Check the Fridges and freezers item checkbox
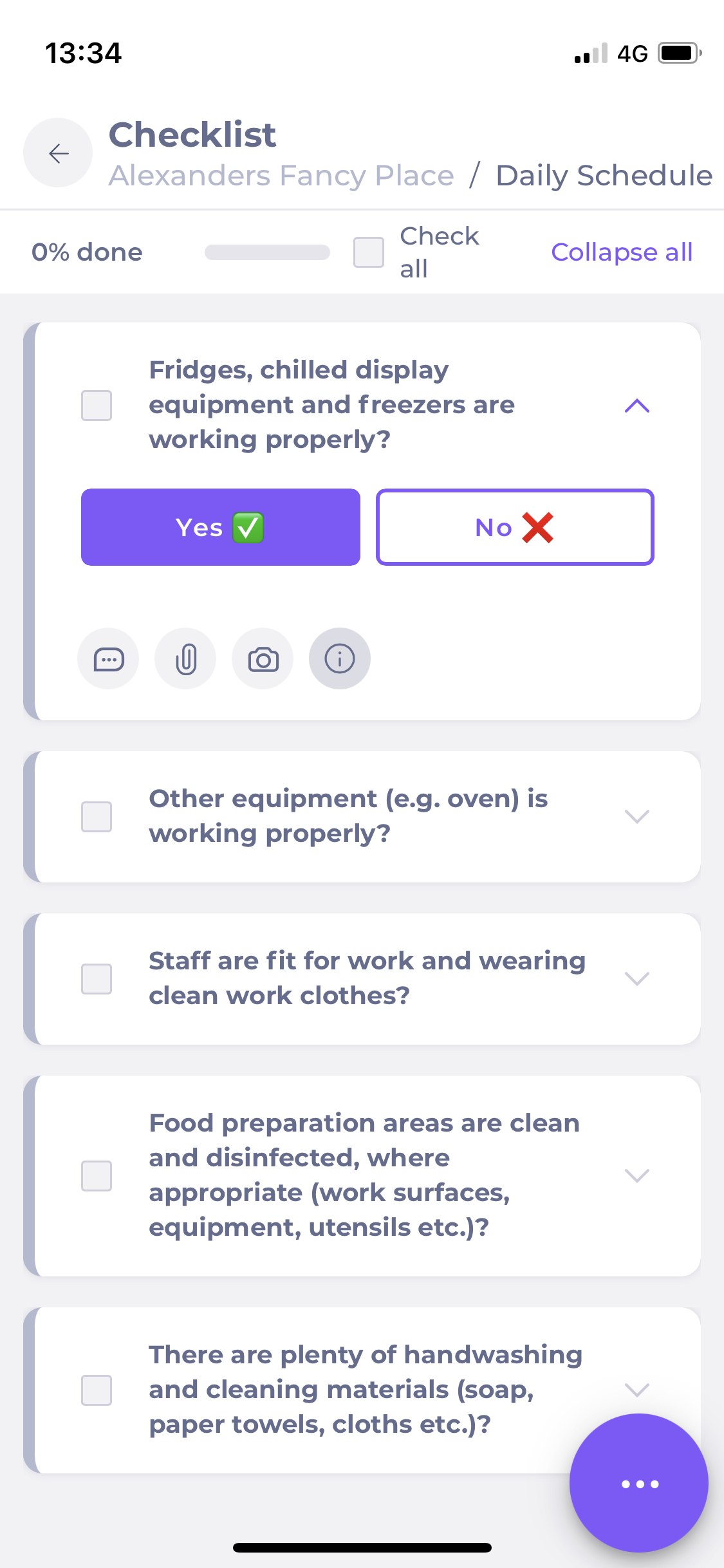This screenshot has height=1568, width=724. coord(97,406)
